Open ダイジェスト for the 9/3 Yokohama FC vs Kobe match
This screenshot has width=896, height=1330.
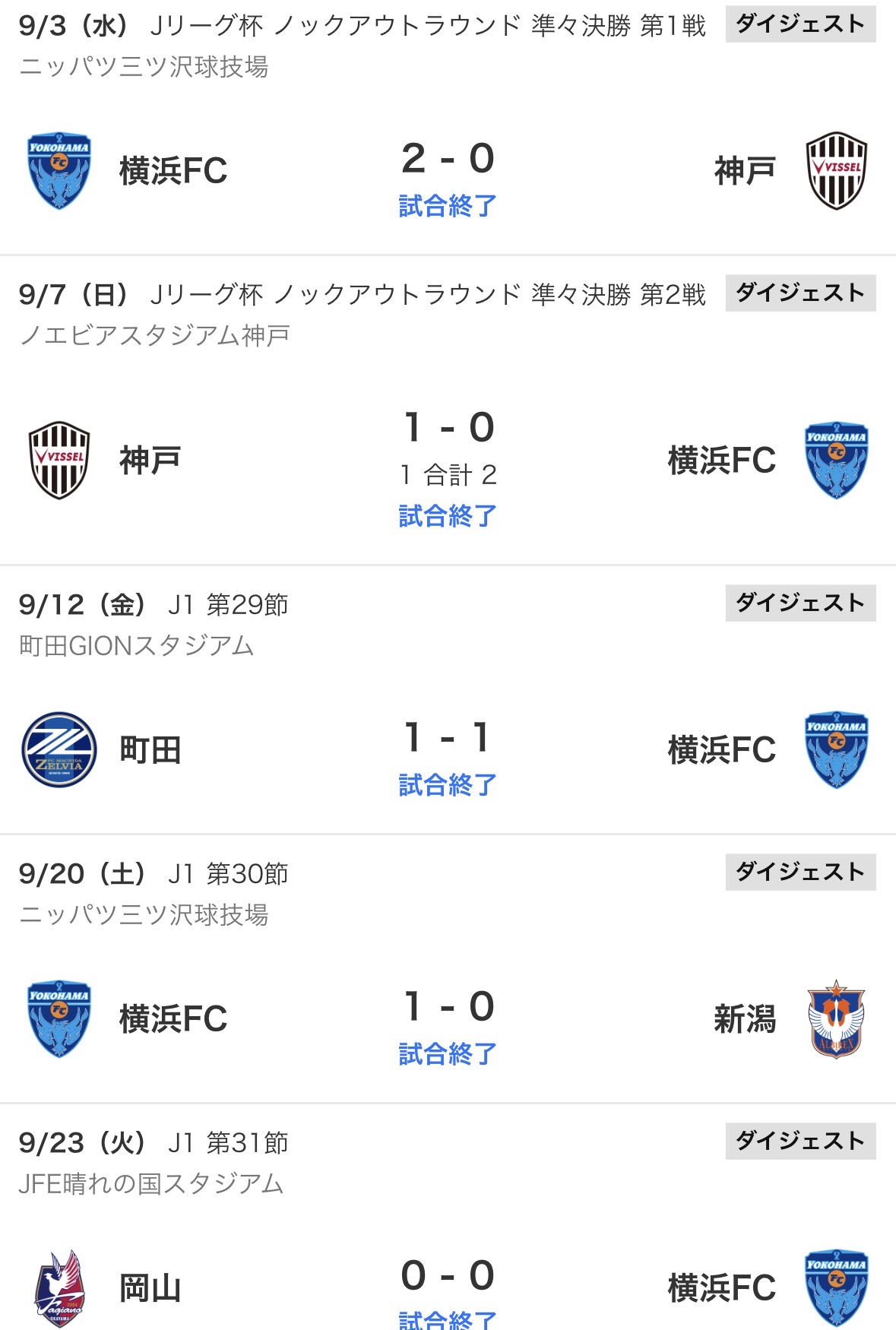(800, 24)
